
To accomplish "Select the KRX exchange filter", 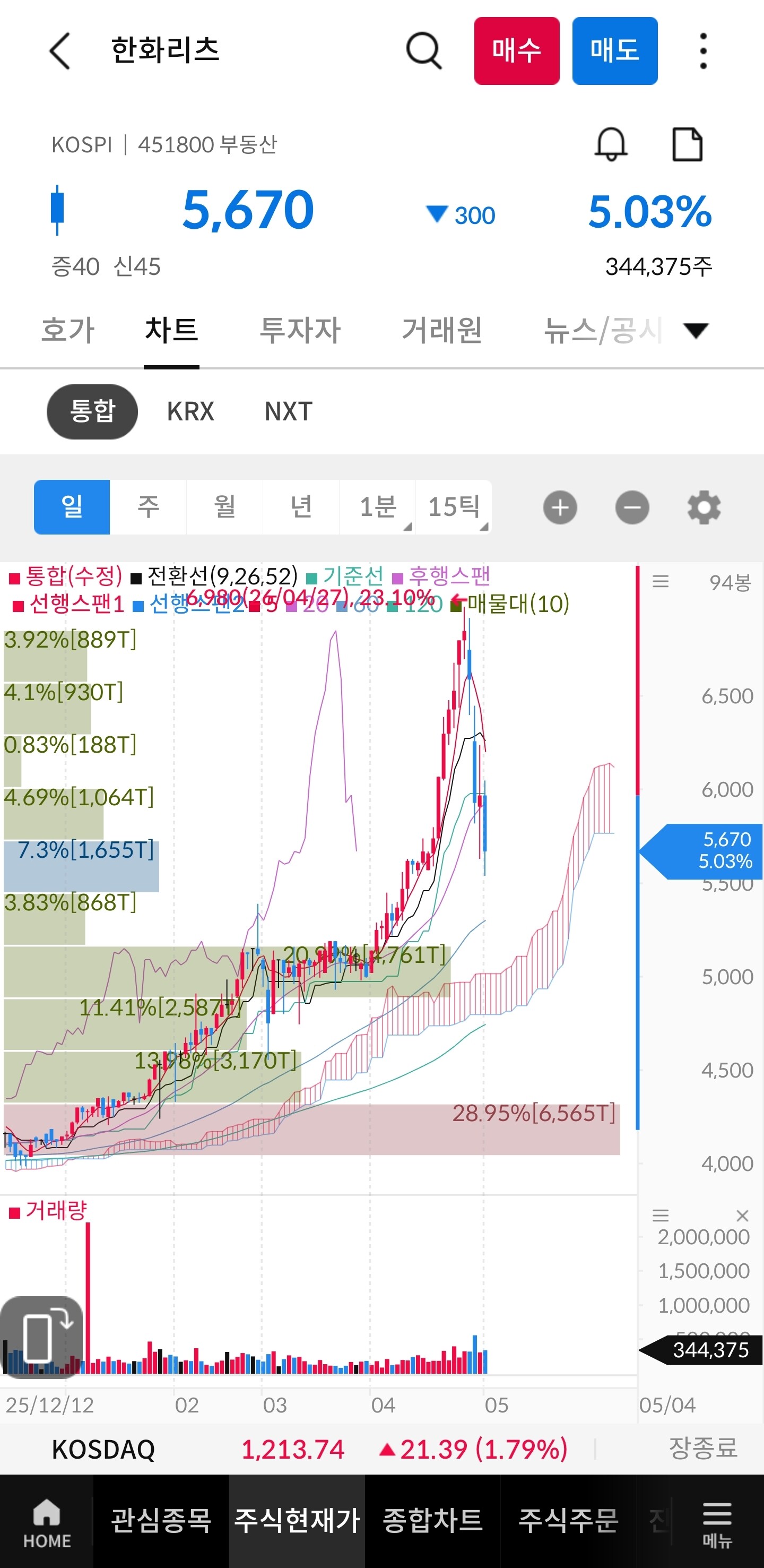I will (190, 411).
